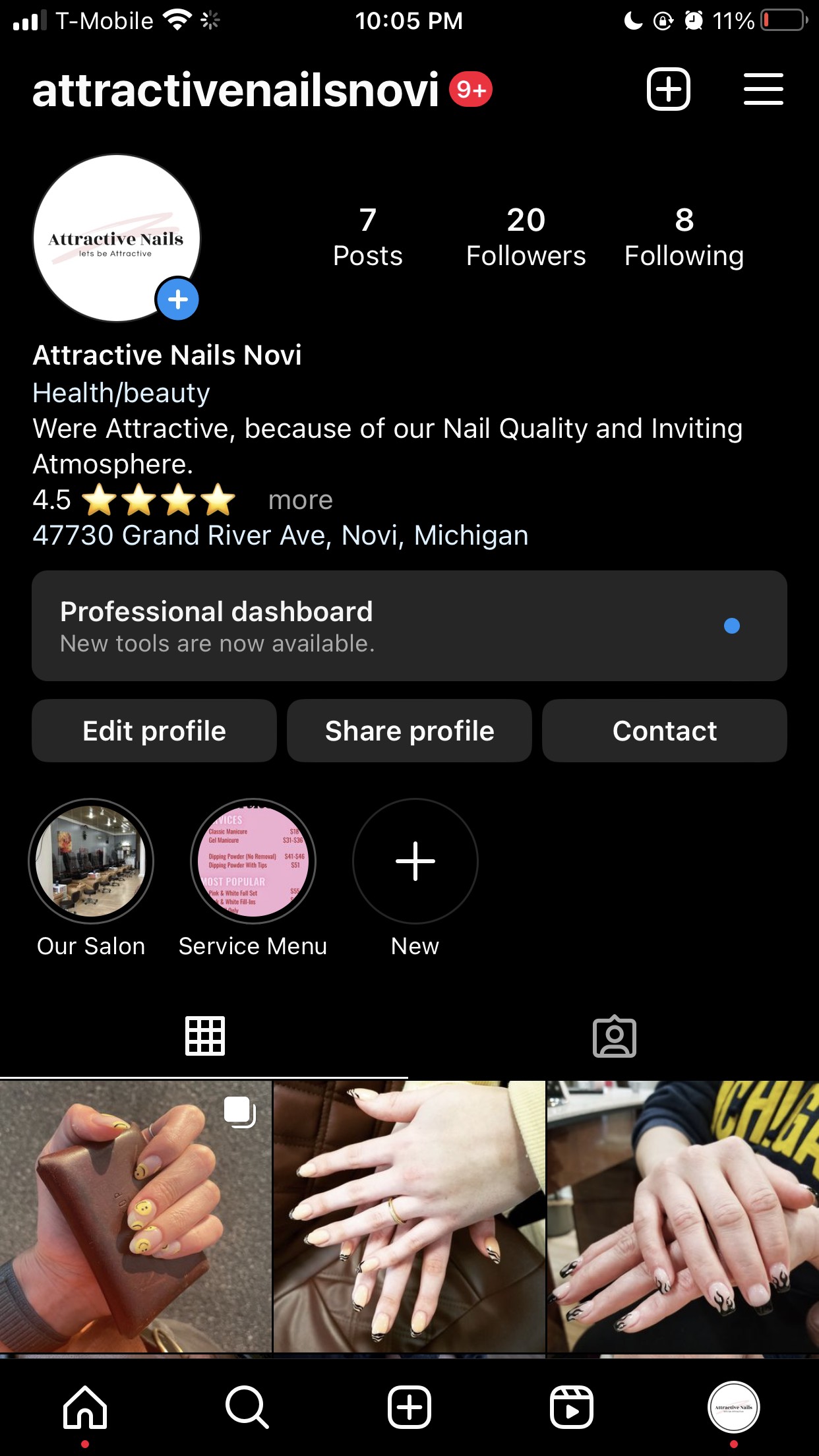
Task: Expand bio with the more link
Action: click(300, 501)
